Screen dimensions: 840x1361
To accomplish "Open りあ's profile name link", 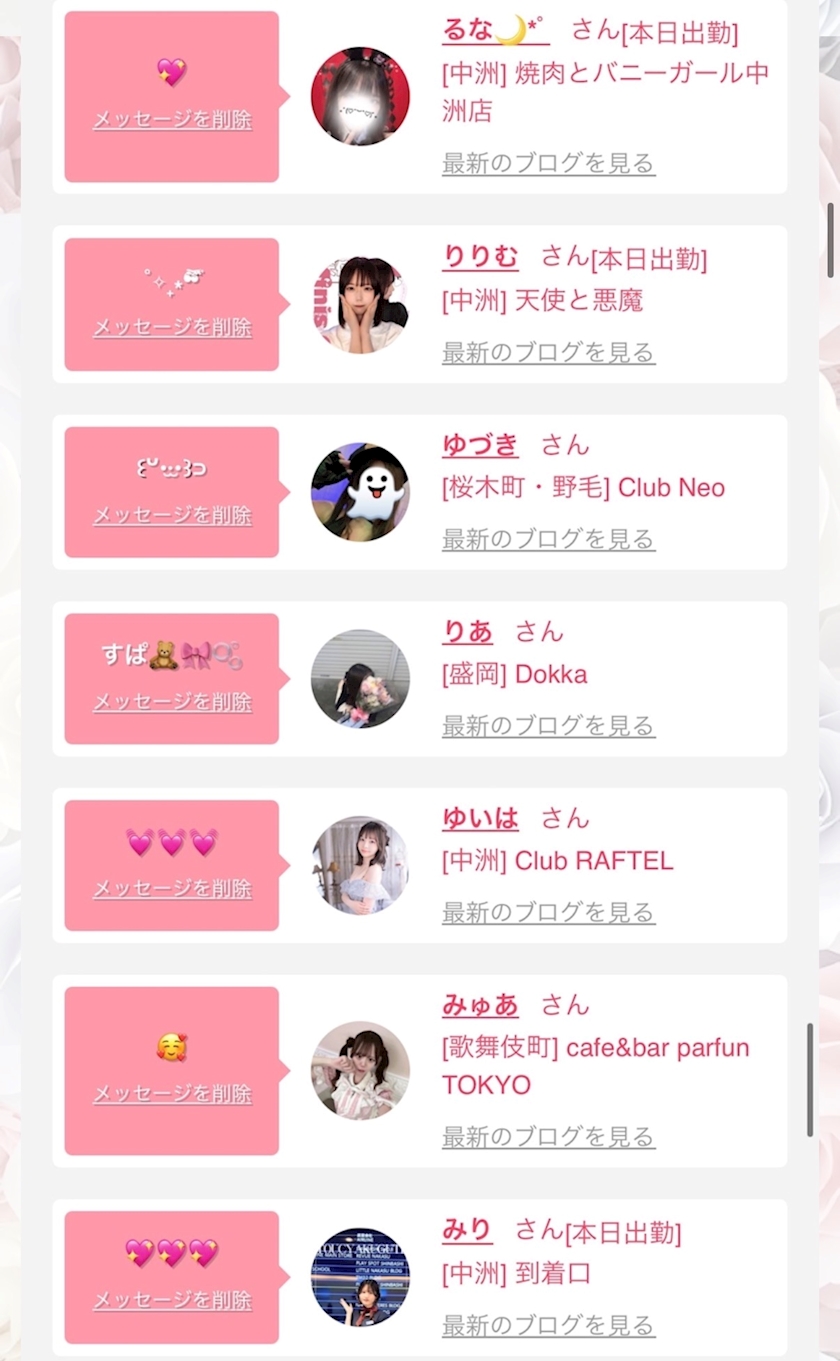I will (468, 631).
